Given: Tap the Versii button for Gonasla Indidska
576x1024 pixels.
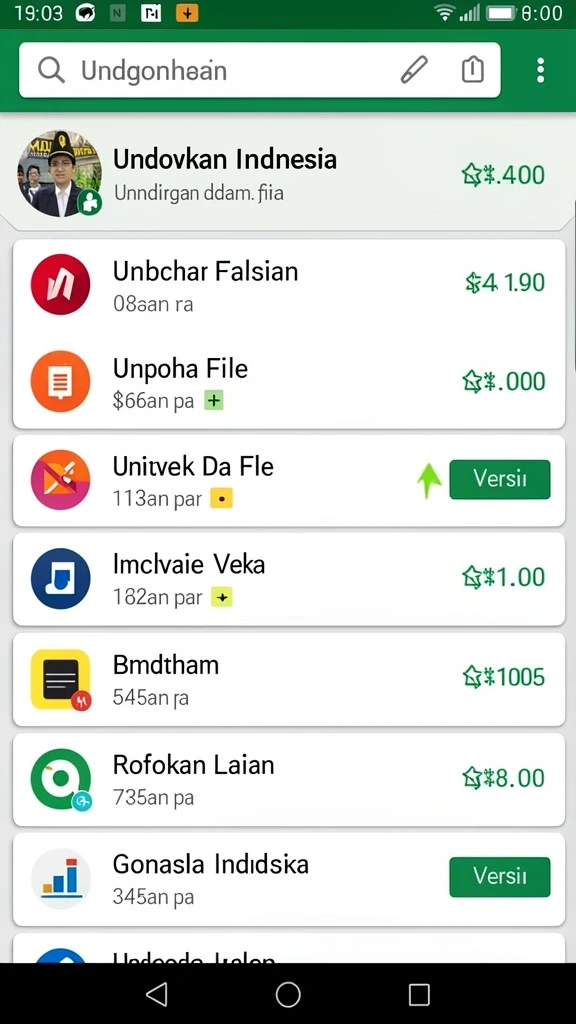Looking at the screenshot, I should click(500, 877).
